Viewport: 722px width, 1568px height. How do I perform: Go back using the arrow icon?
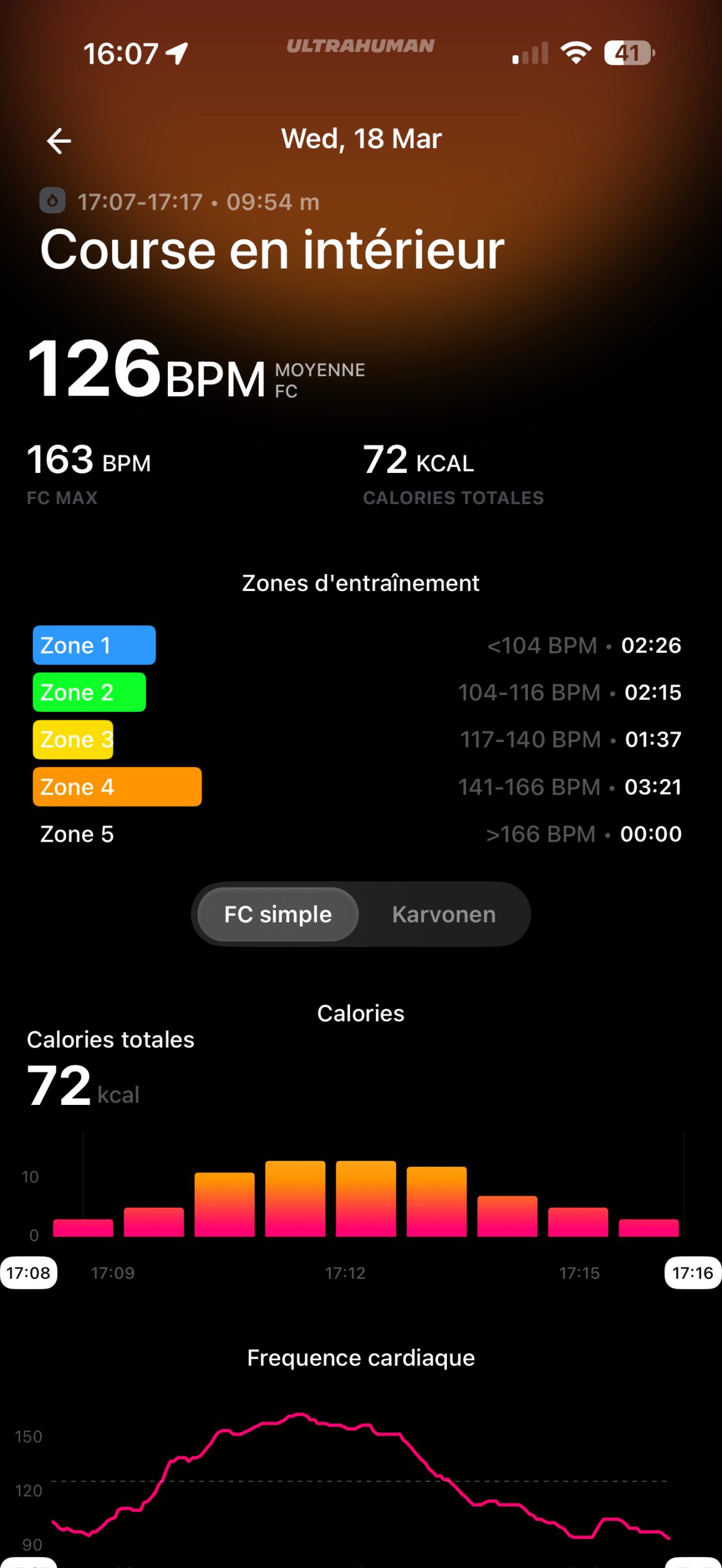coord(59,141)
